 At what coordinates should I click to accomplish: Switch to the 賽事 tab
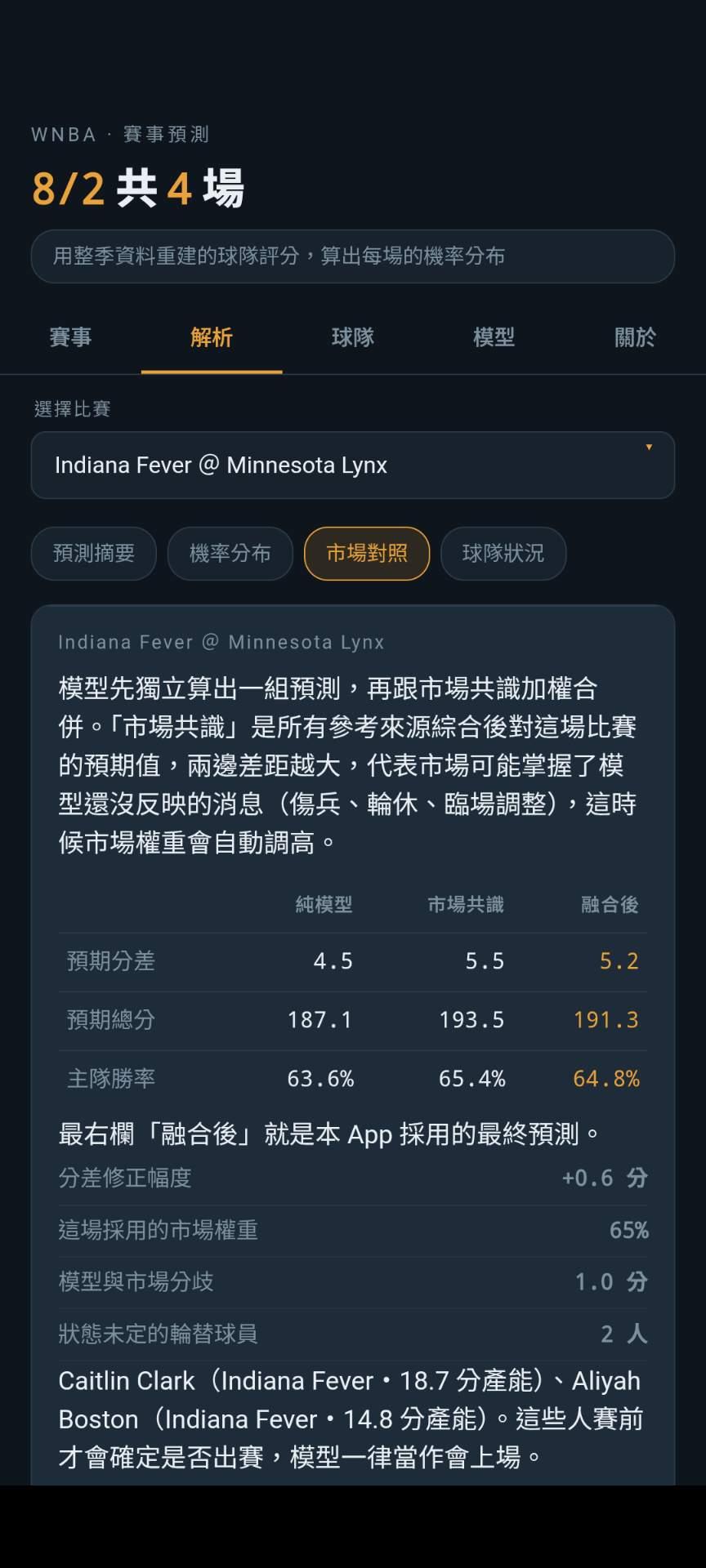tap(70, 337)
